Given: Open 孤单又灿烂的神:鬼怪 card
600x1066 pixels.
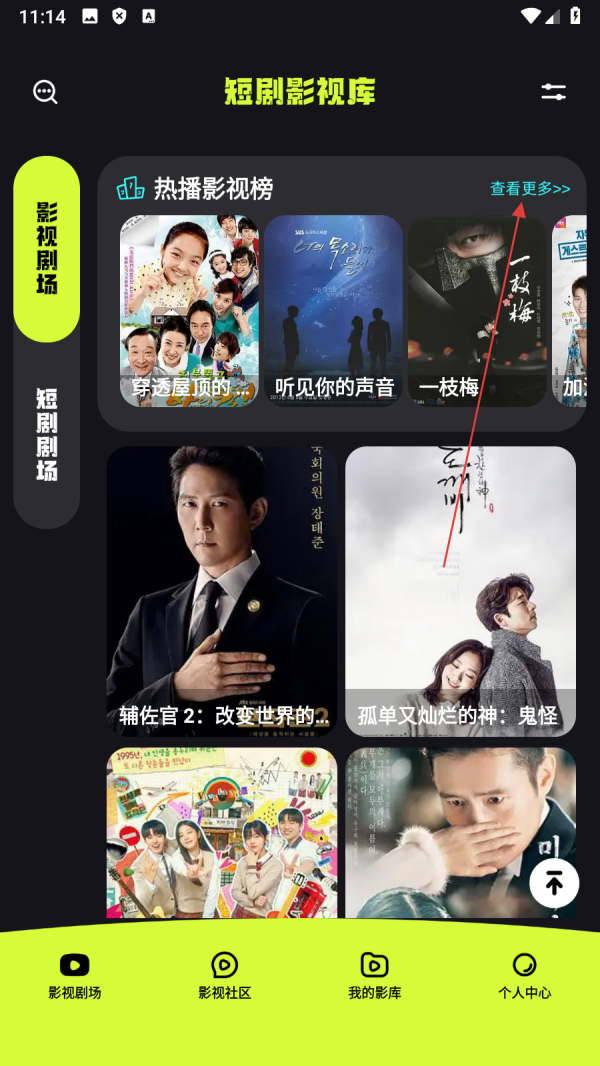Looking at the screenshot, I should [x=460, y=590].
